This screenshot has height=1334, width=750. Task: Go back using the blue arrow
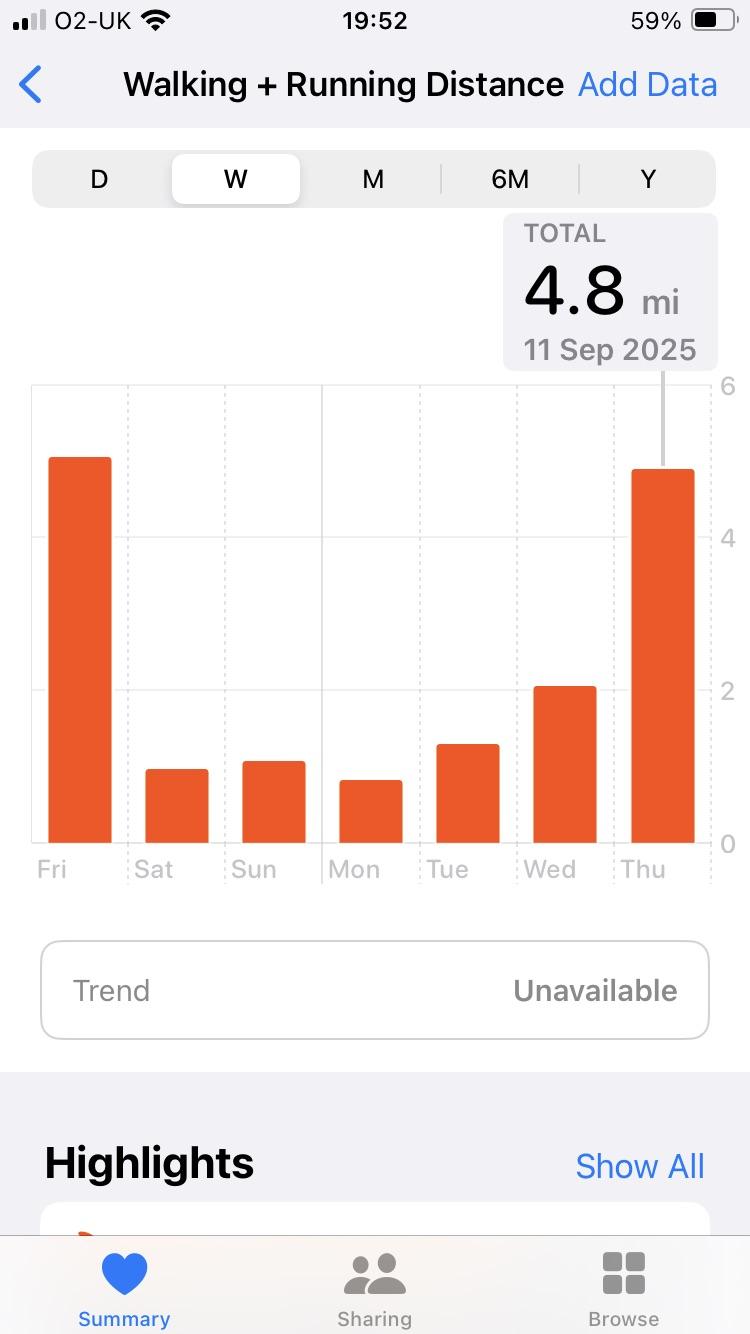point(31,85)
